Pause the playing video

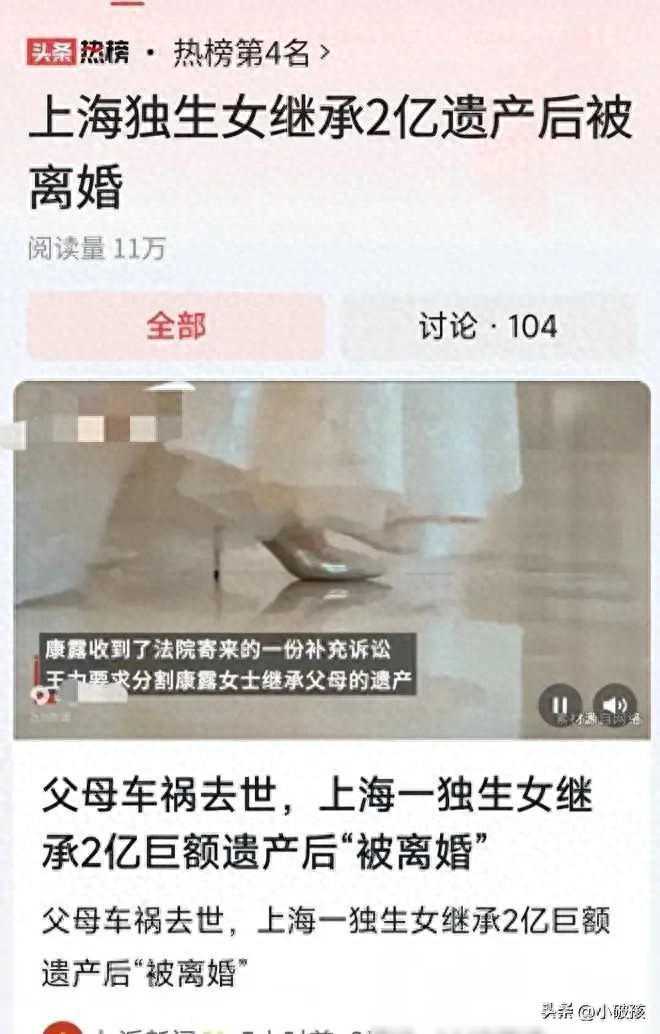click(x=561, y=705)
